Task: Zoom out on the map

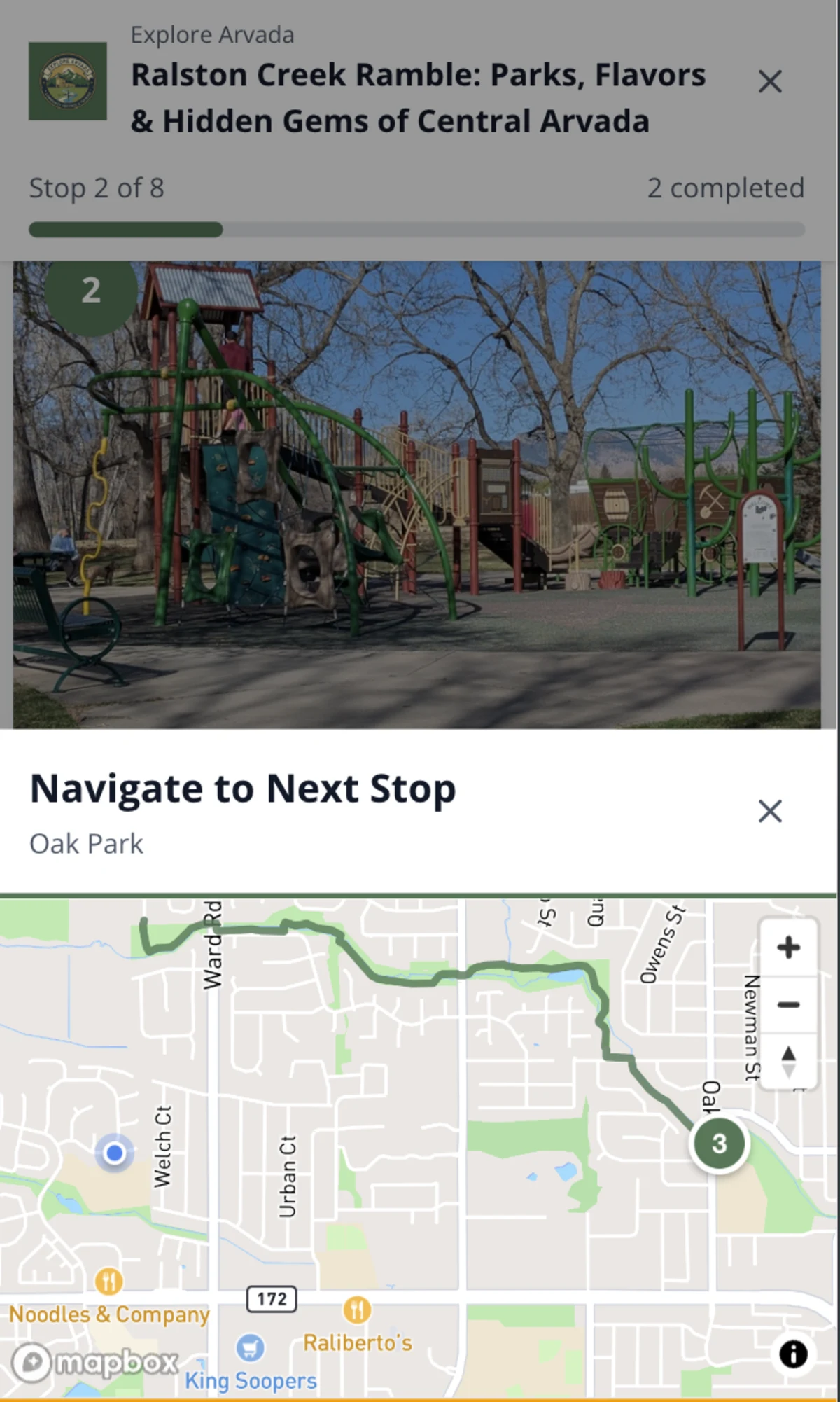Action: pyautogui.click(x=788, y=1004)
